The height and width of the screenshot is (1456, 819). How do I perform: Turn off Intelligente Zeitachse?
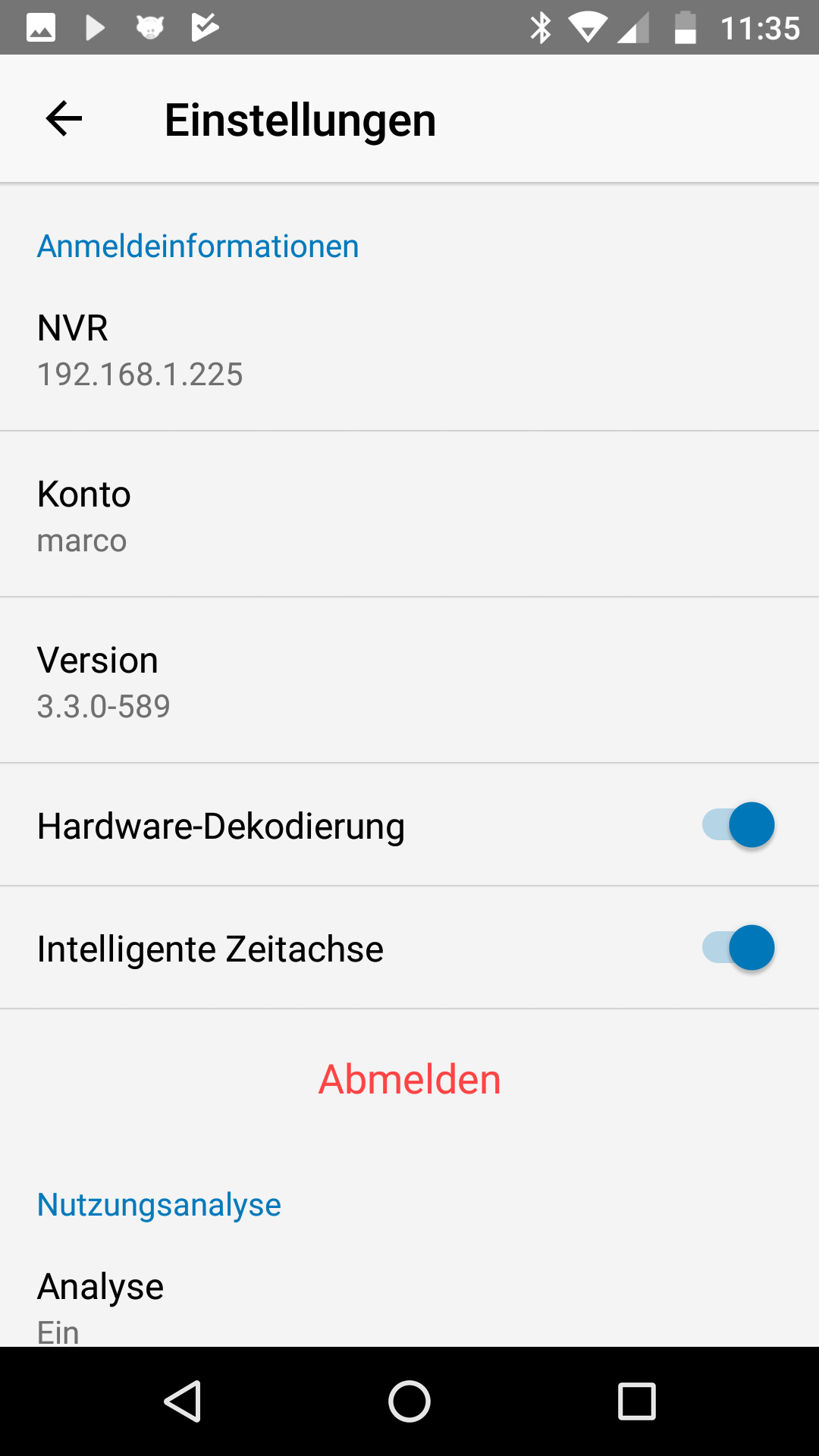tap(738, 948)
